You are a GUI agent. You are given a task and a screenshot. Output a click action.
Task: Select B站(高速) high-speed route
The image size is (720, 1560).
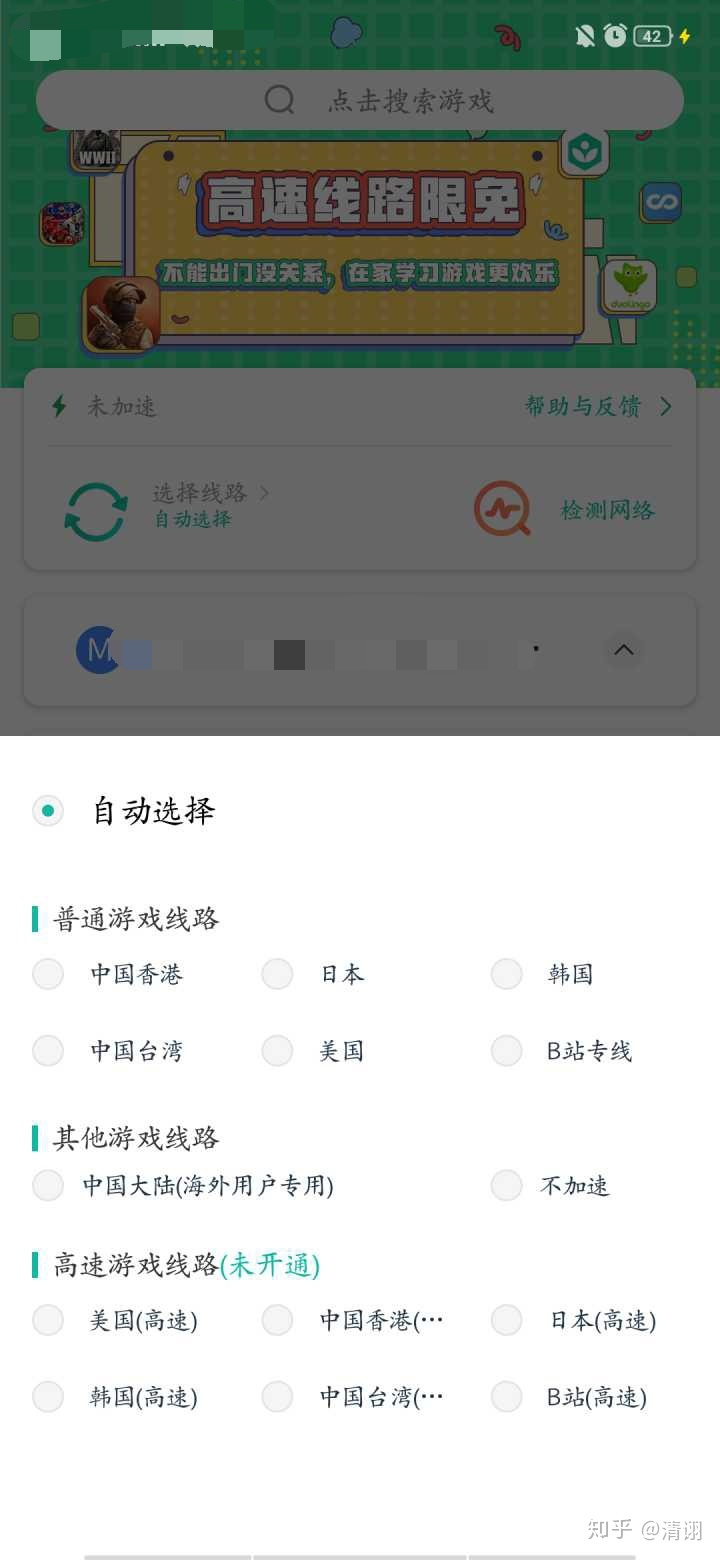point(507,1397)
